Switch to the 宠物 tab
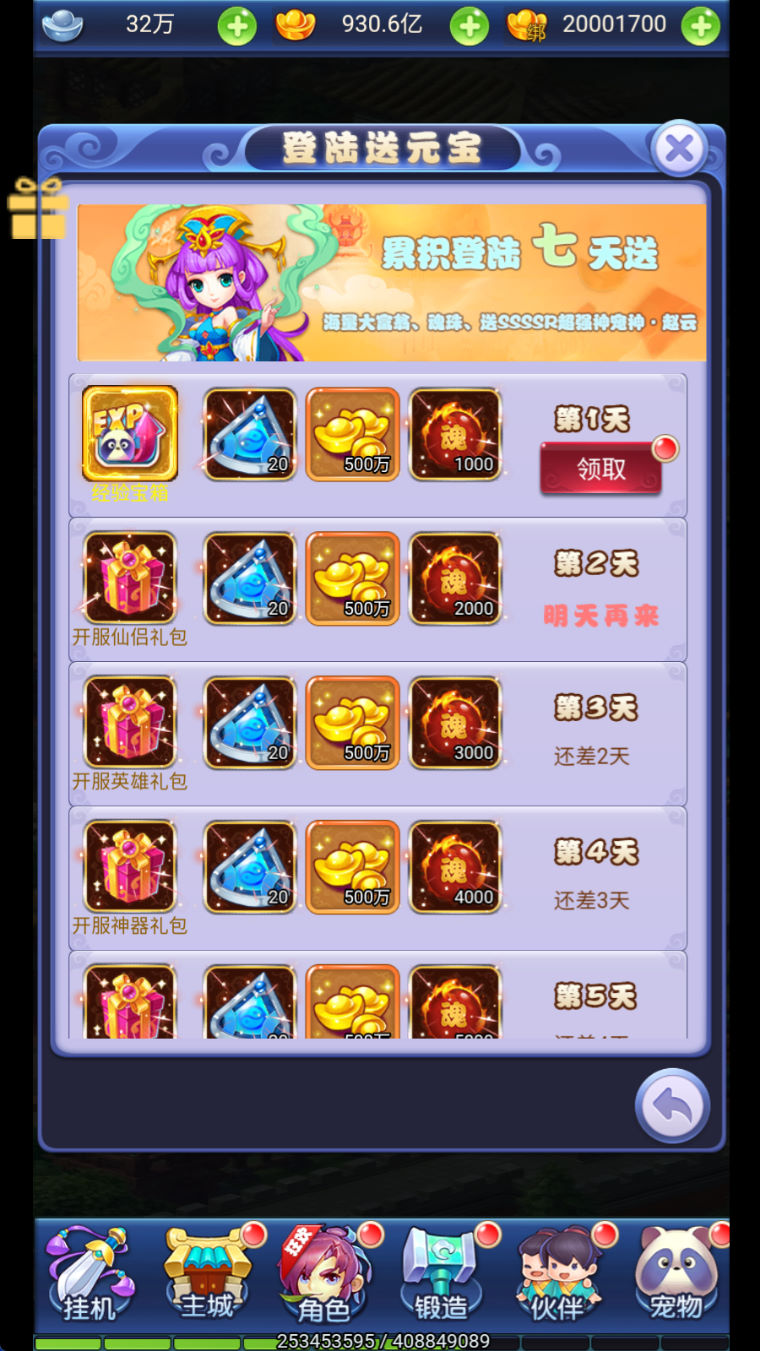Image resolution: width=760 pixels, height=1351 pixels. [675, 1274]
